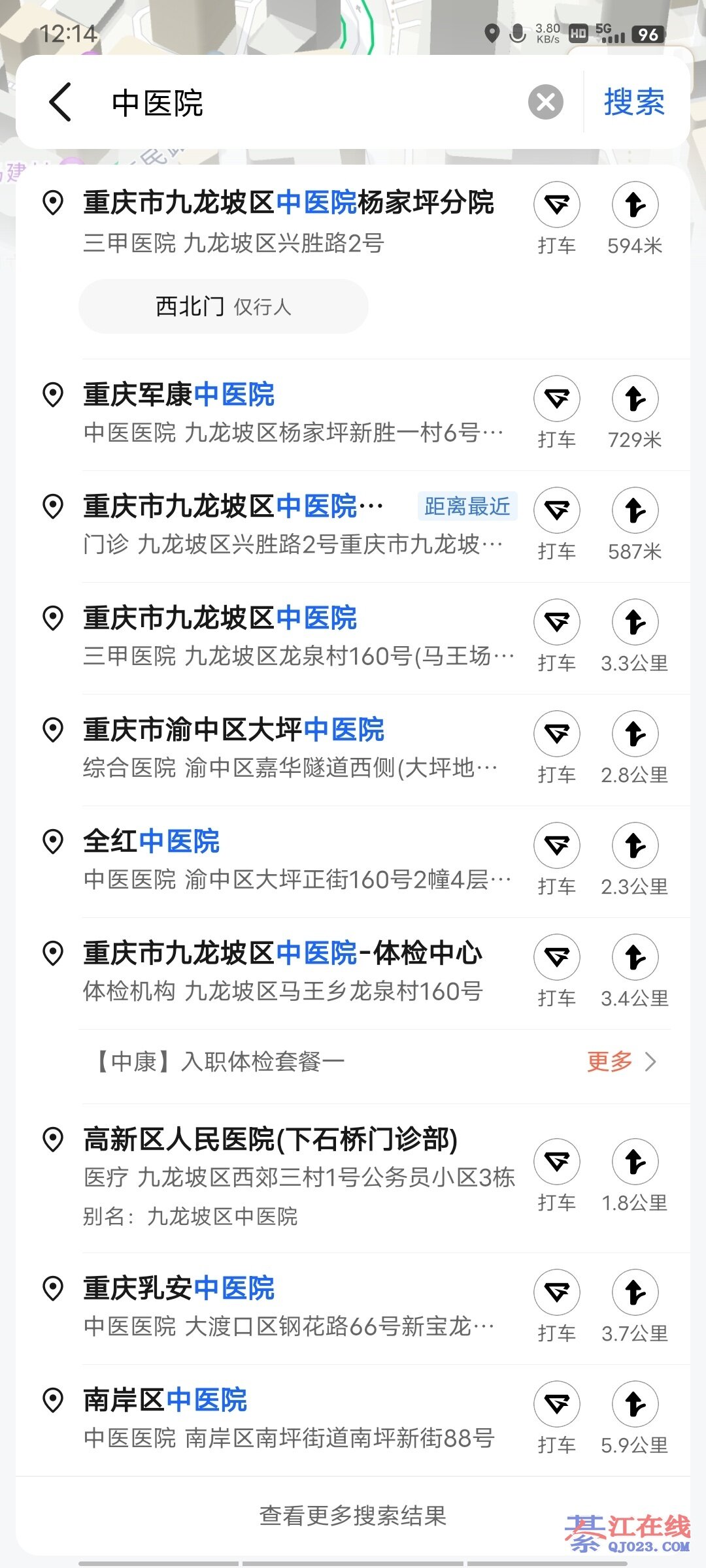
Task: Open 重庆军康中医院 result
Action: click(x=288, y=413)
